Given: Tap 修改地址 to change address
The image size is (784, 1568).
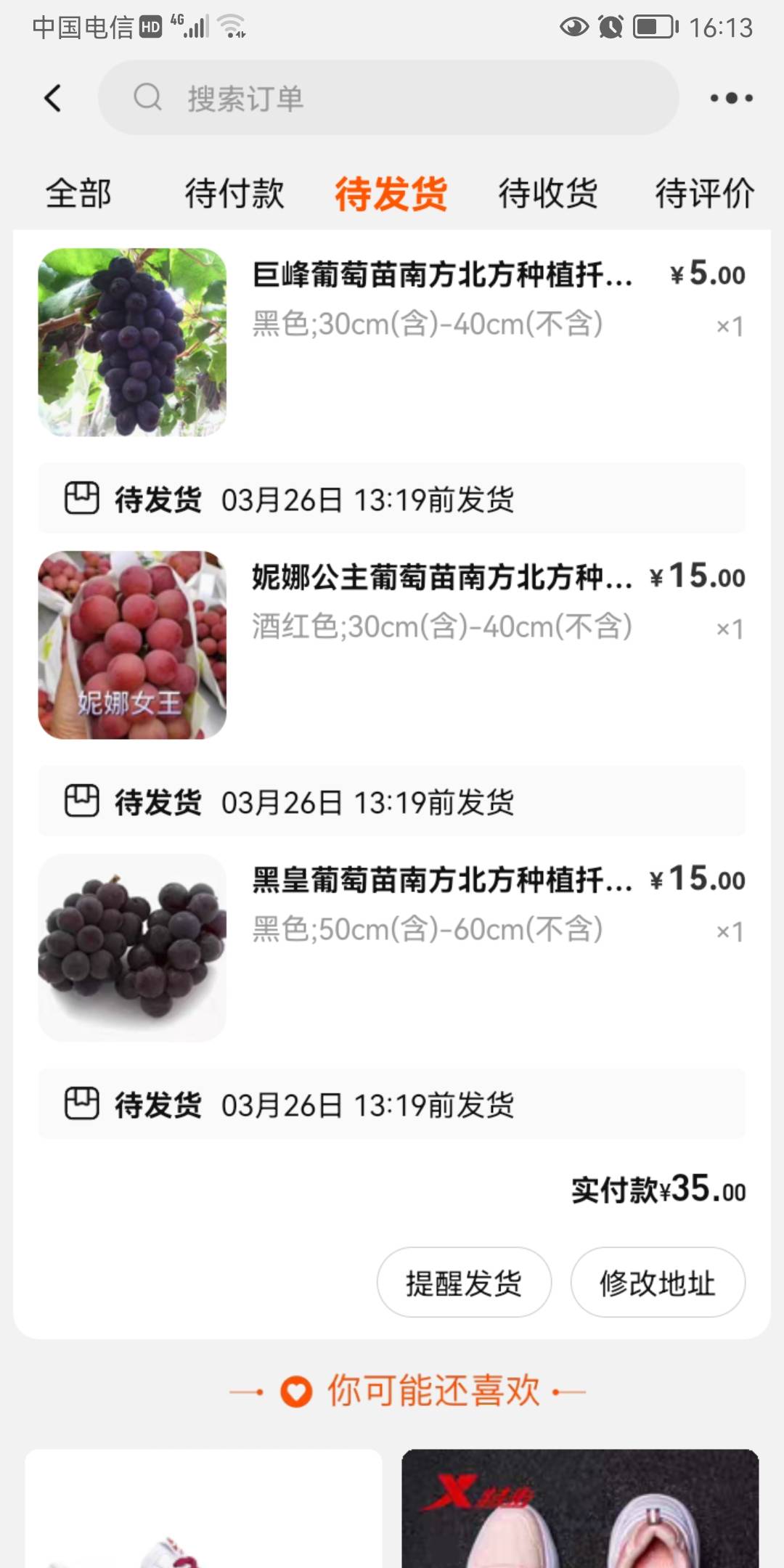Looking at the screenshot, I should (x=658, y=1283).
